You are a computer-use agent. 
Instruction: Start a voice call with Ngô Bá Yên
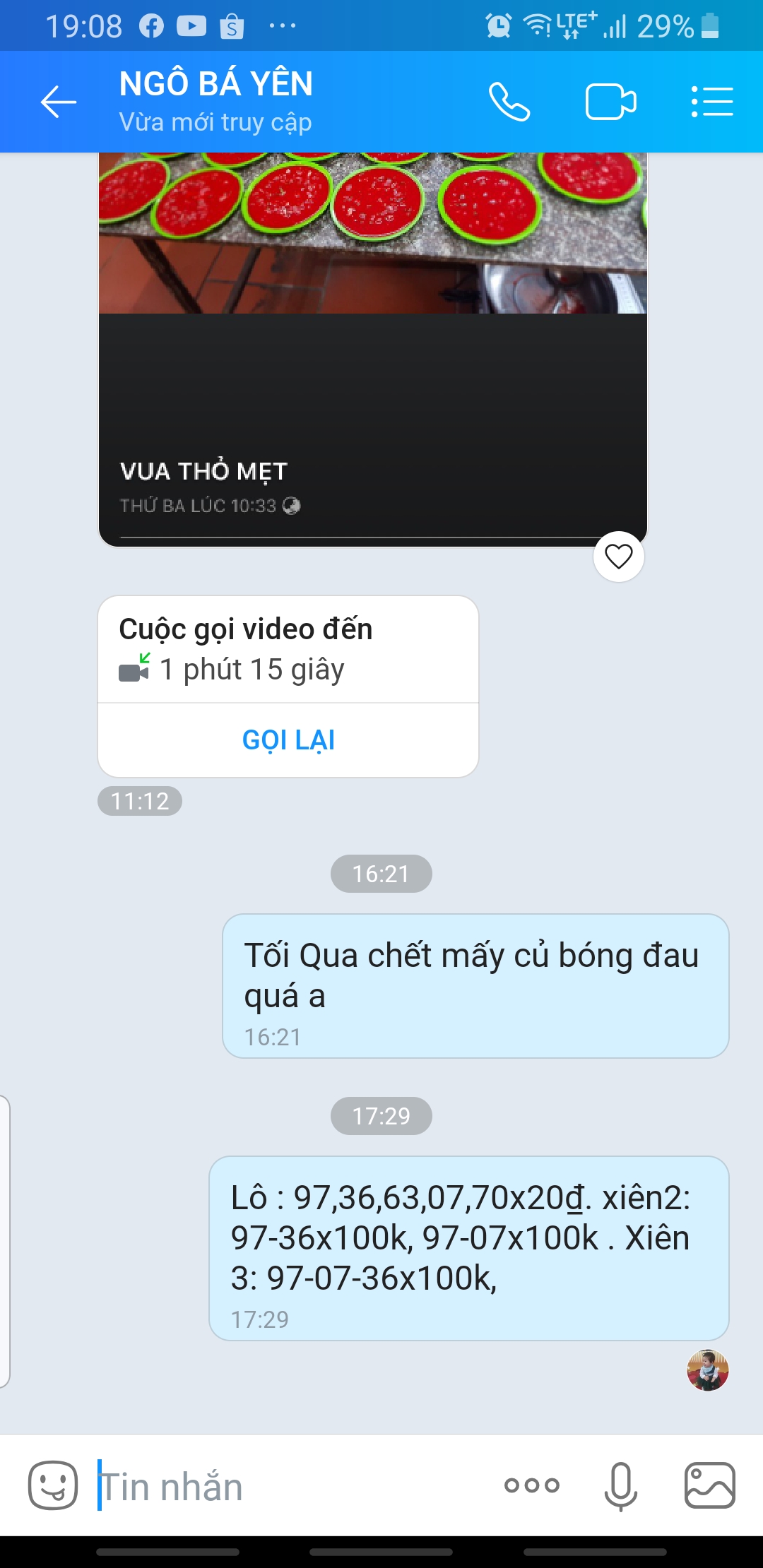pyautogui.click(x=509, y=102)
